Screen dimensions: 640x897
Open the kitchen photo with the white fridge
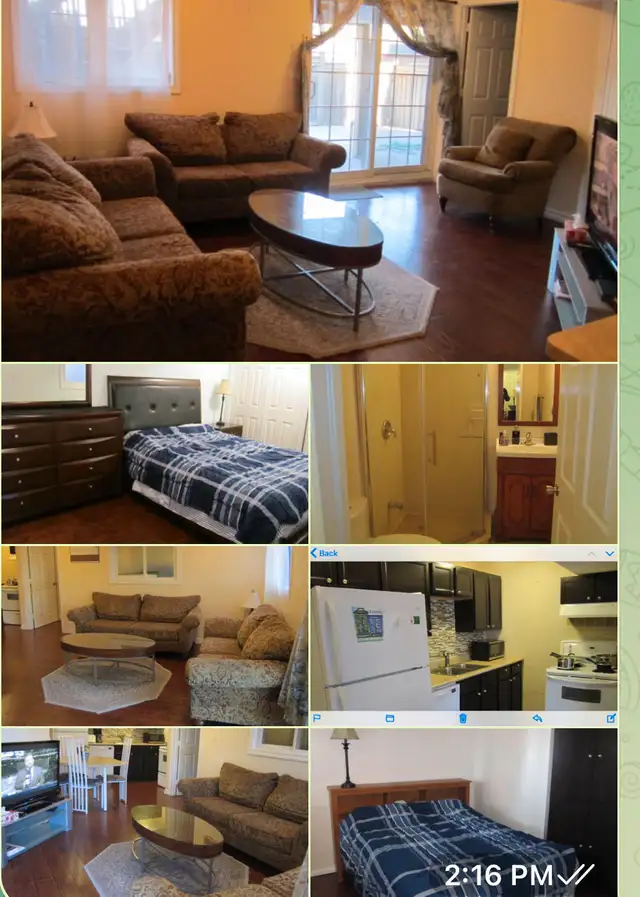coord(463,635)
